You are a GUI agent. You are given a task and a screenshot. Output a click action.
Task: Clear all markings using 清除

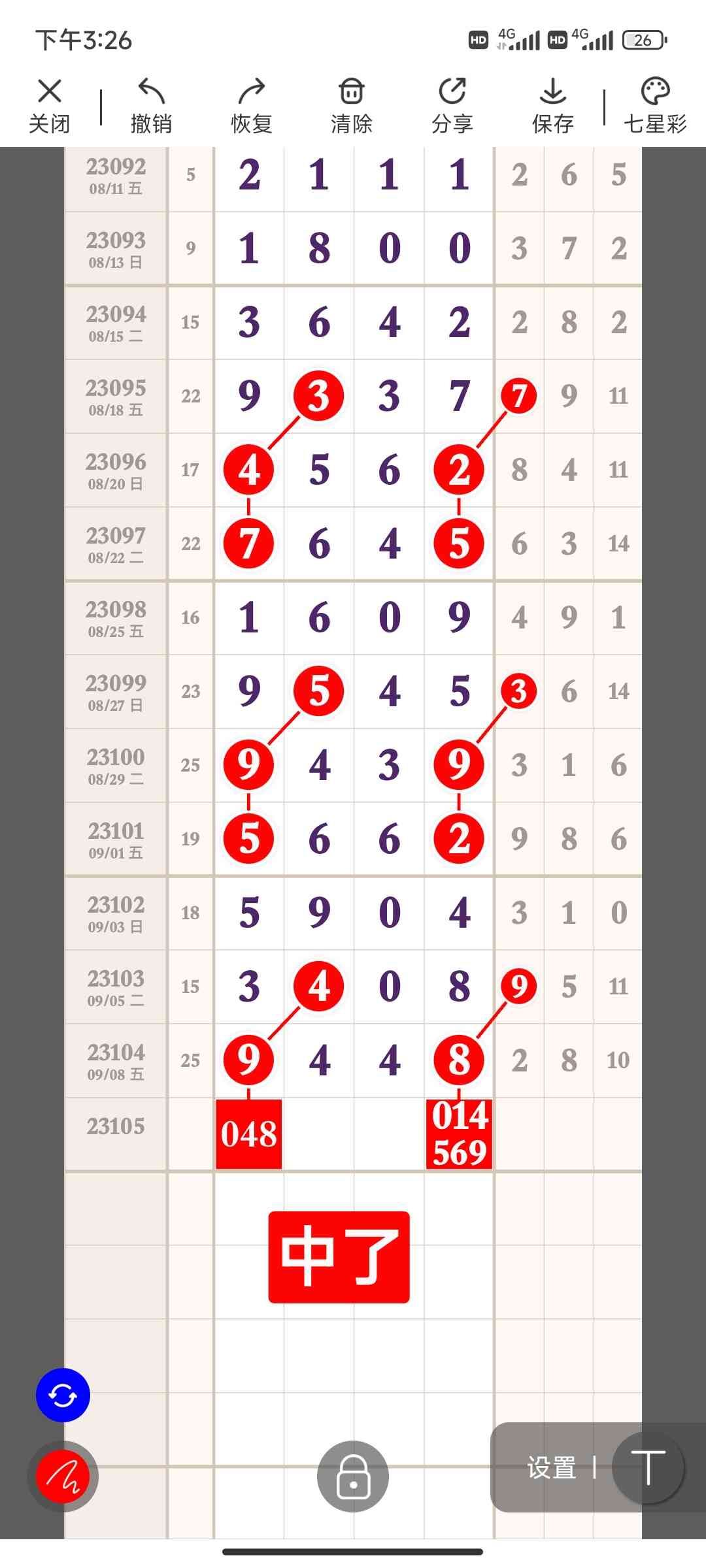(x=352, y=106)
